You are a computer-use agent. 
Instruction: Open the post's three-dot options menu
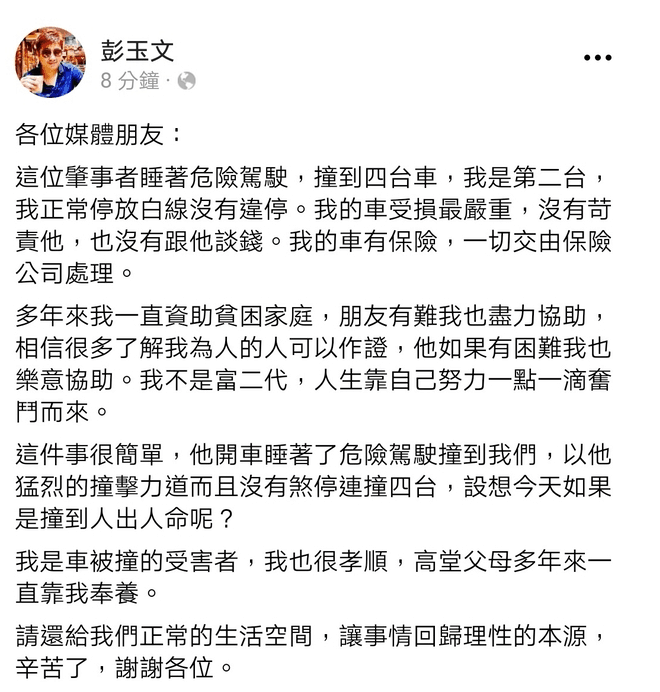(597, 58)
